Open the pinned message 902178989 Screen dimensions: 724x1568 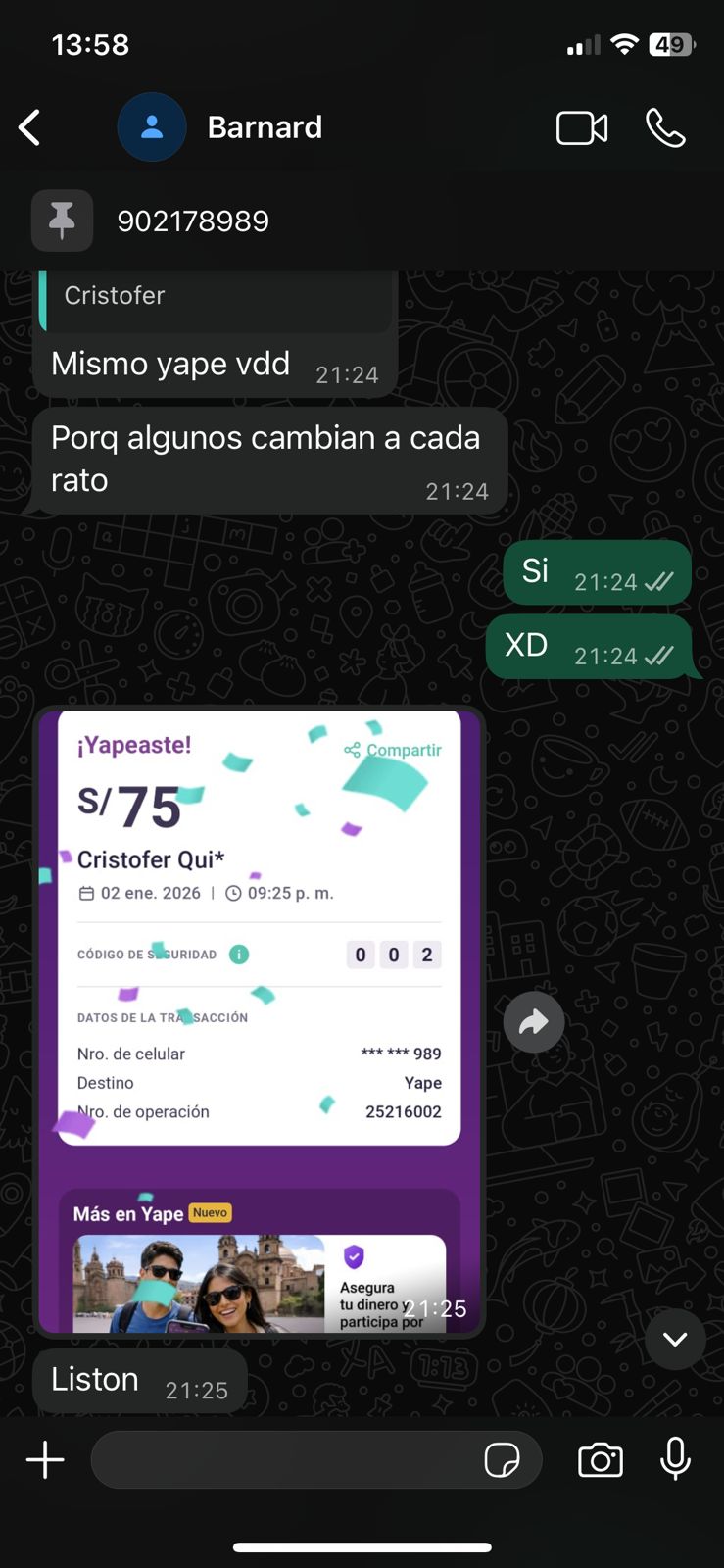pos(193,221)
